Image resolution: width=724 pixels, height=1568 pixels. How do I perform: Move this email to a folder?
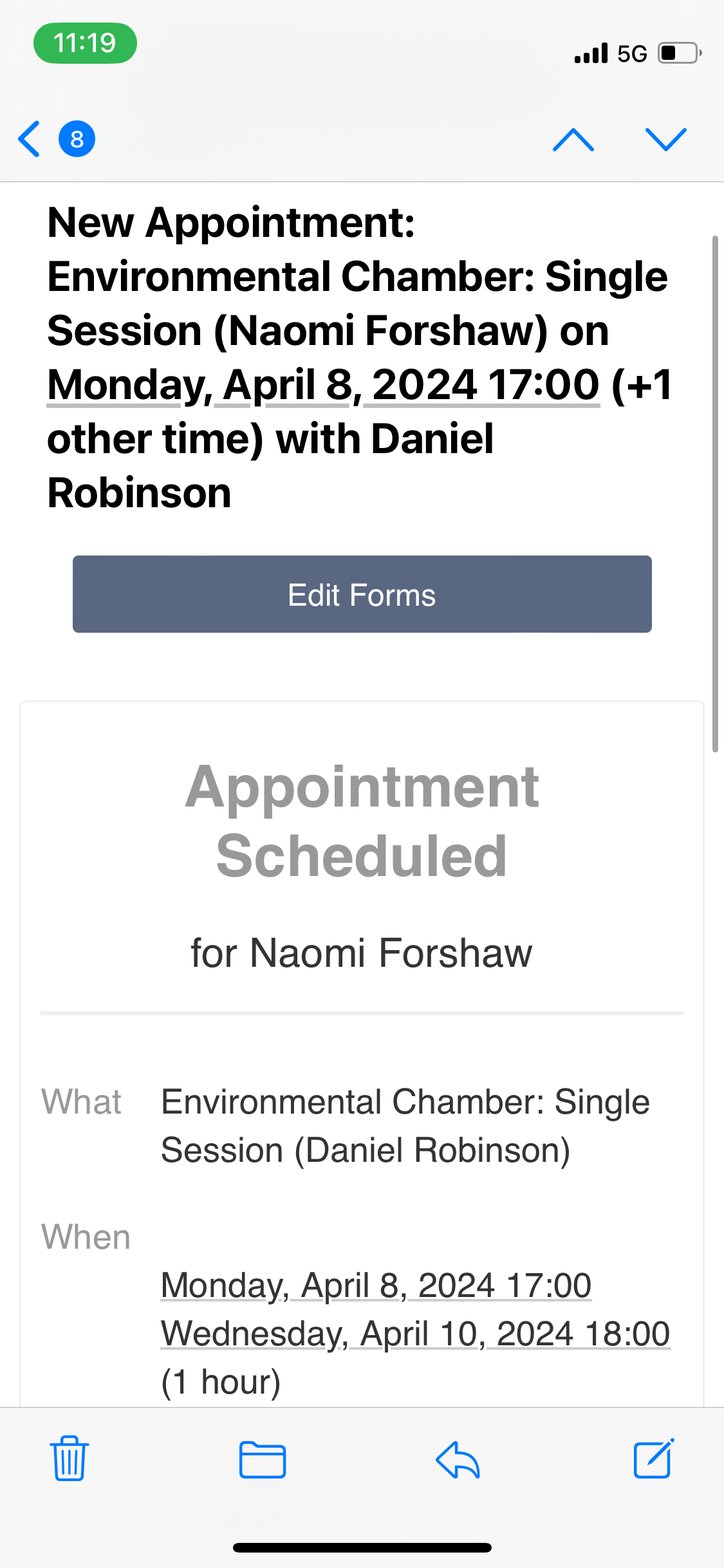pyautogui.click(x=263, y=1459)
